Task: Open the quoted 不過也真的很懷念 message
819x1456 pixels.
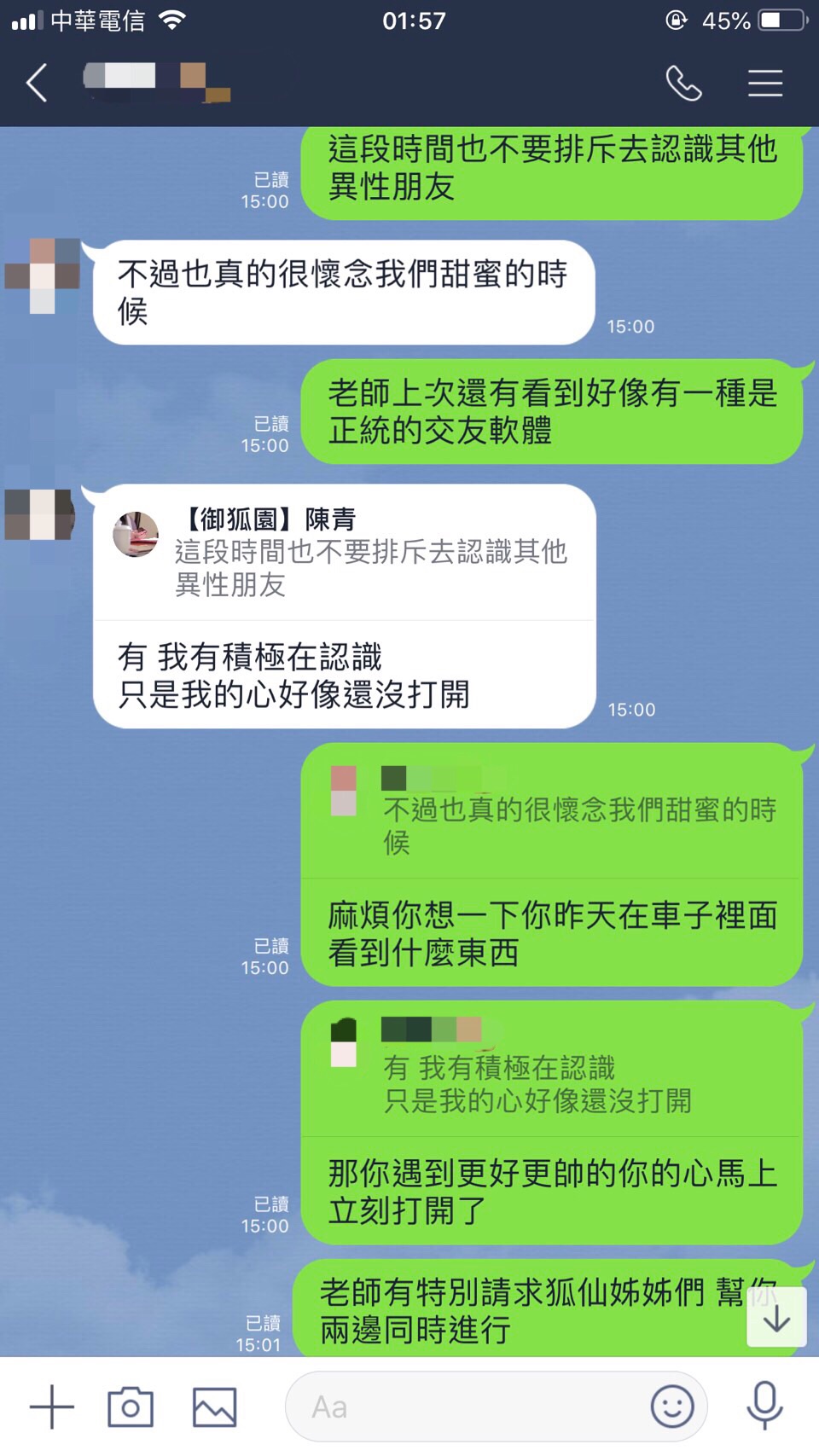Action: 551,812
